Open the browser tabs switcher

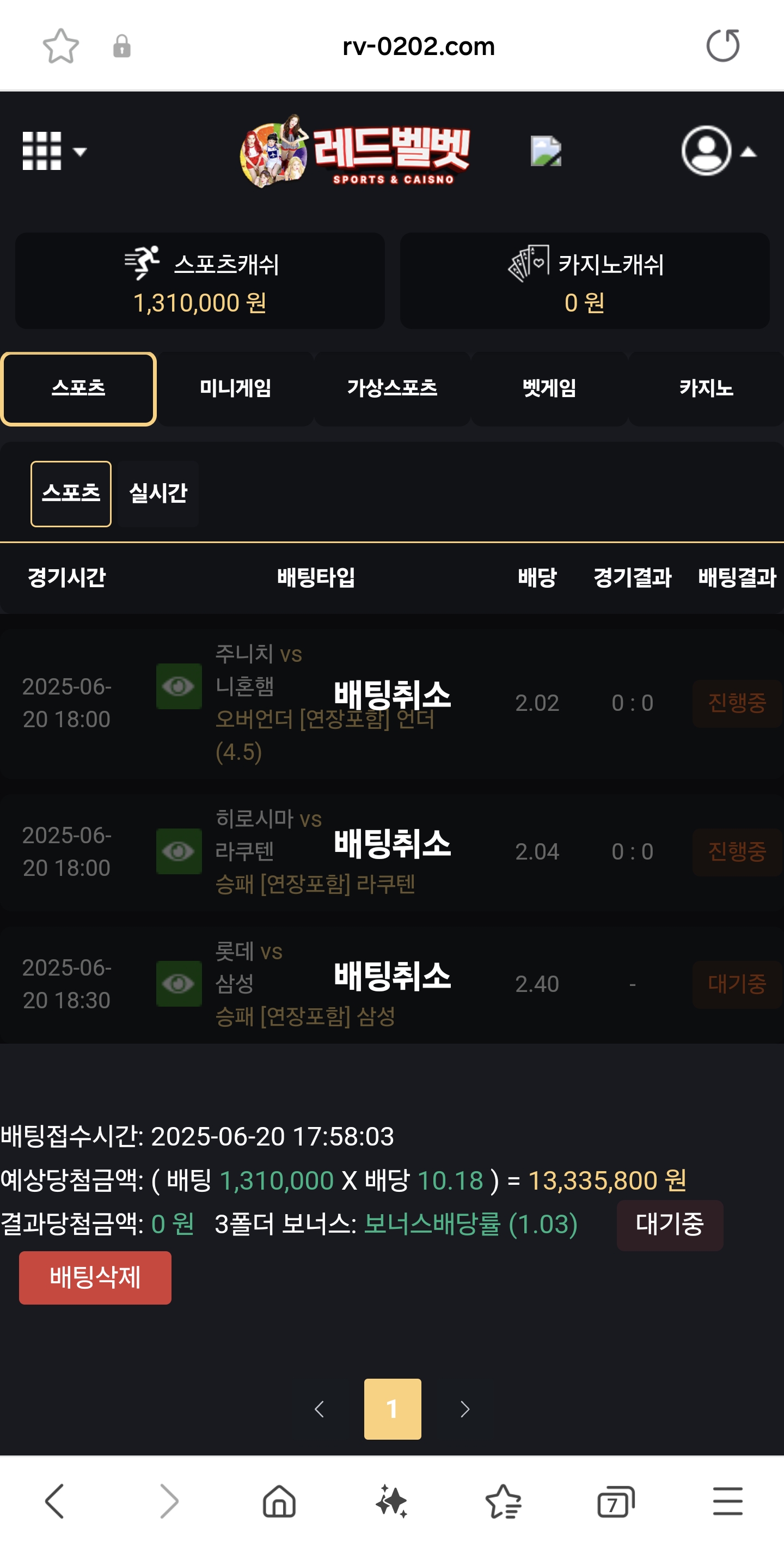coord(616,1502)
